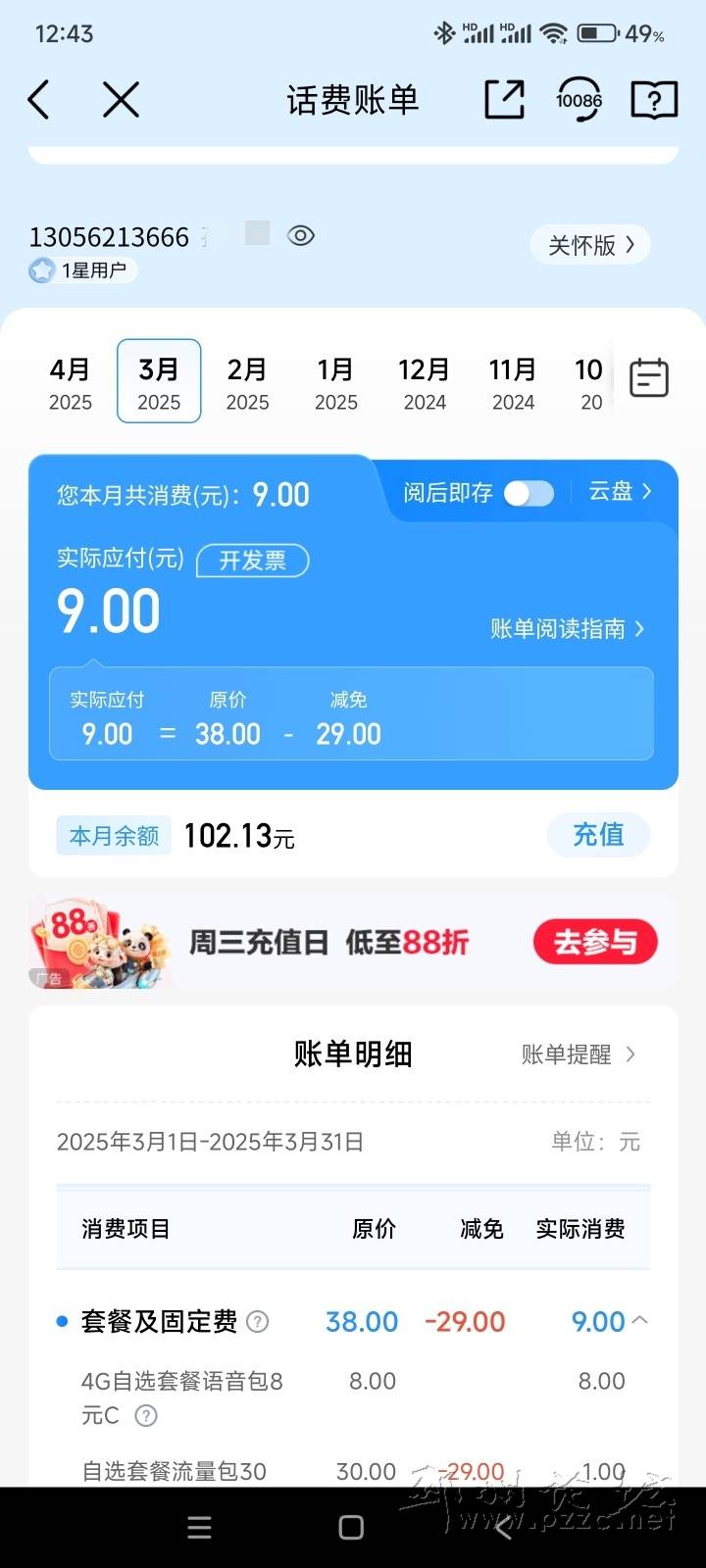Open 云盘

(x=620, y=492)
